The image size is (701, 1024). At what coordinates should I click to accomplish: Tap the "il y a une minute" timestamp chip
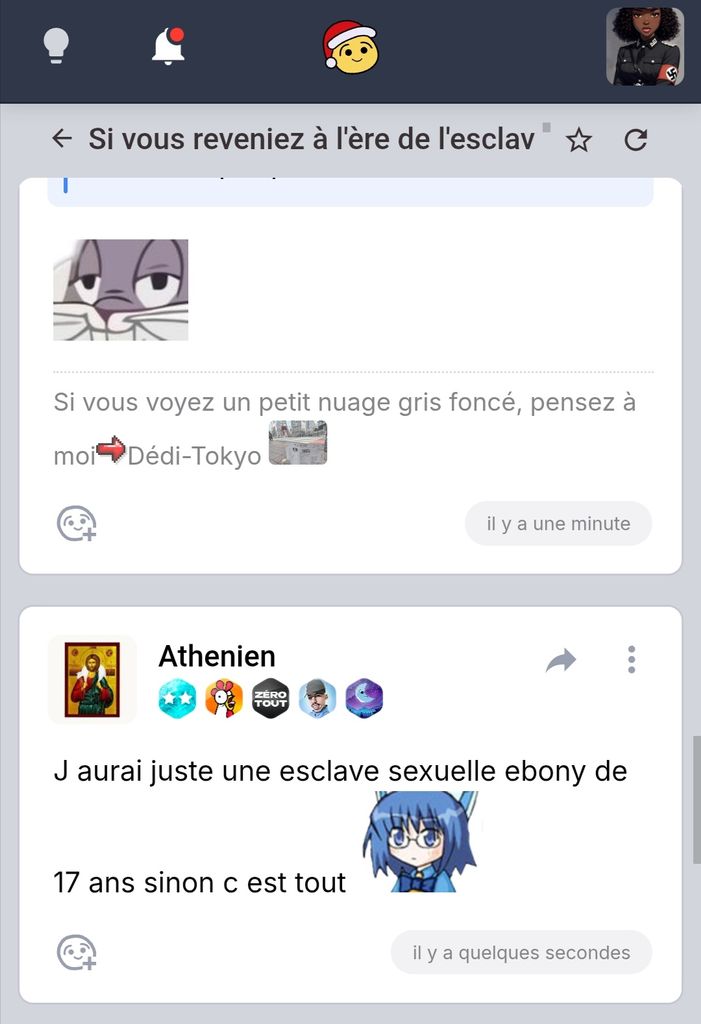[558, 523]
